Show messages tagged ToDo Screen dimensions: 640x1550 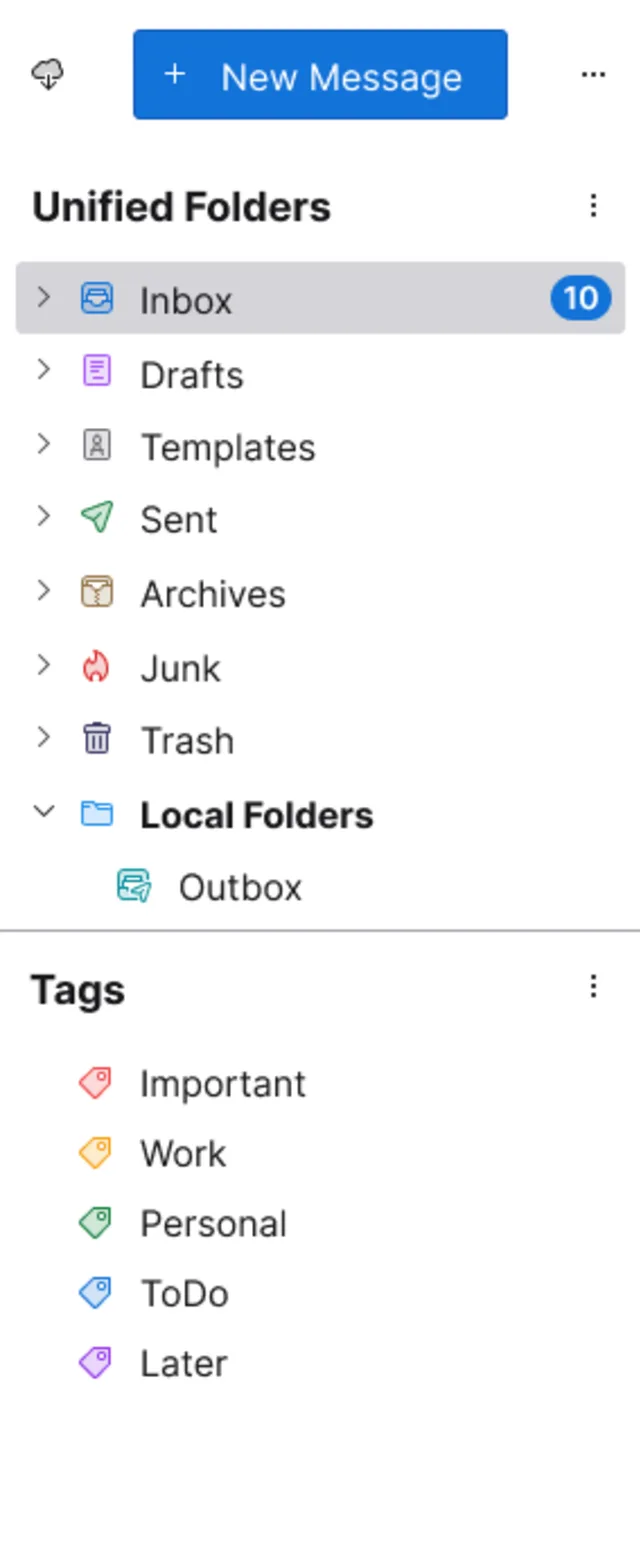(184, 1294)
